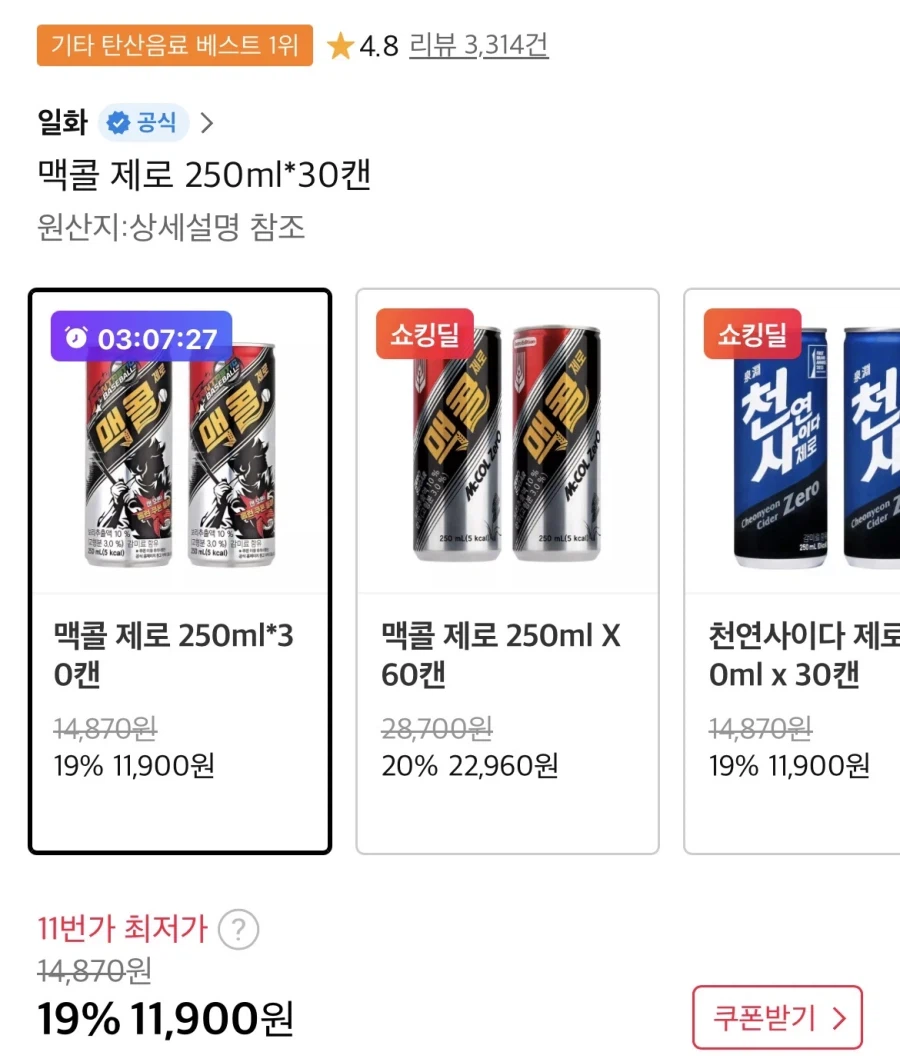
Task: Open the 11번가 최저가 question mark help icon
Action: (x=239, y=928)
